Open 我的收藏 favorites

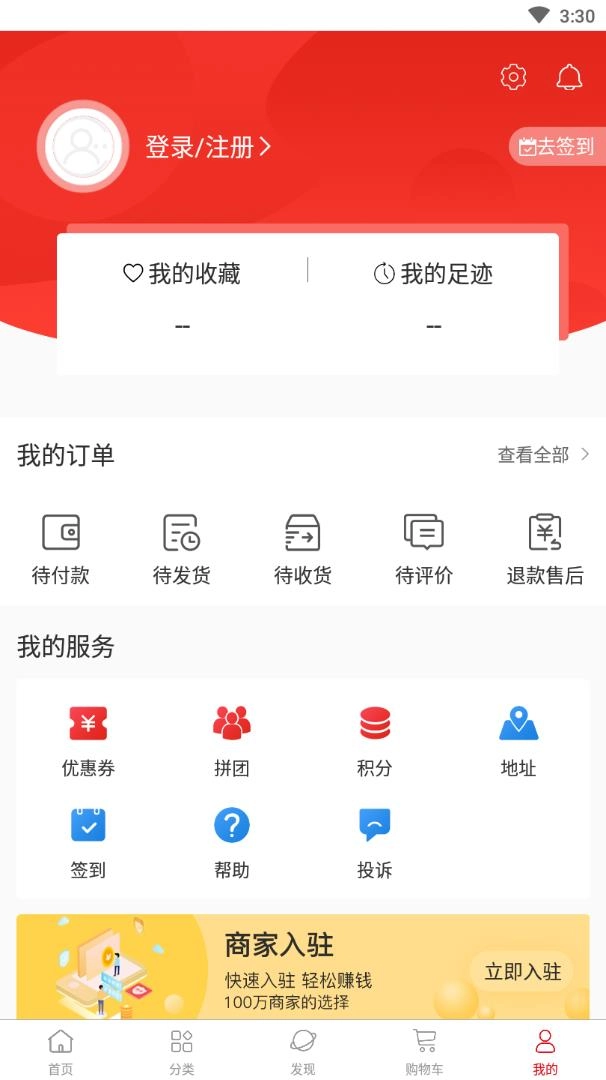pos(182,274)
